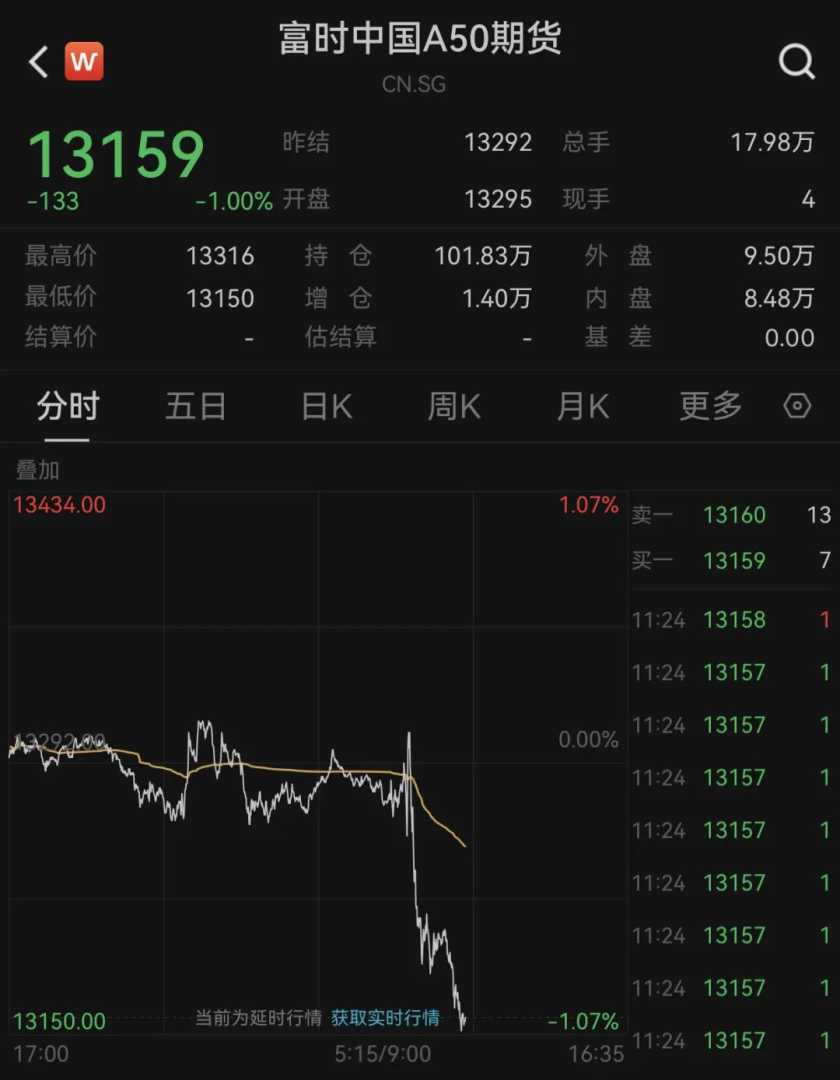Open the search magnifier icon
This screenshot has width=840, height=1080.
(x=796, y=62)
